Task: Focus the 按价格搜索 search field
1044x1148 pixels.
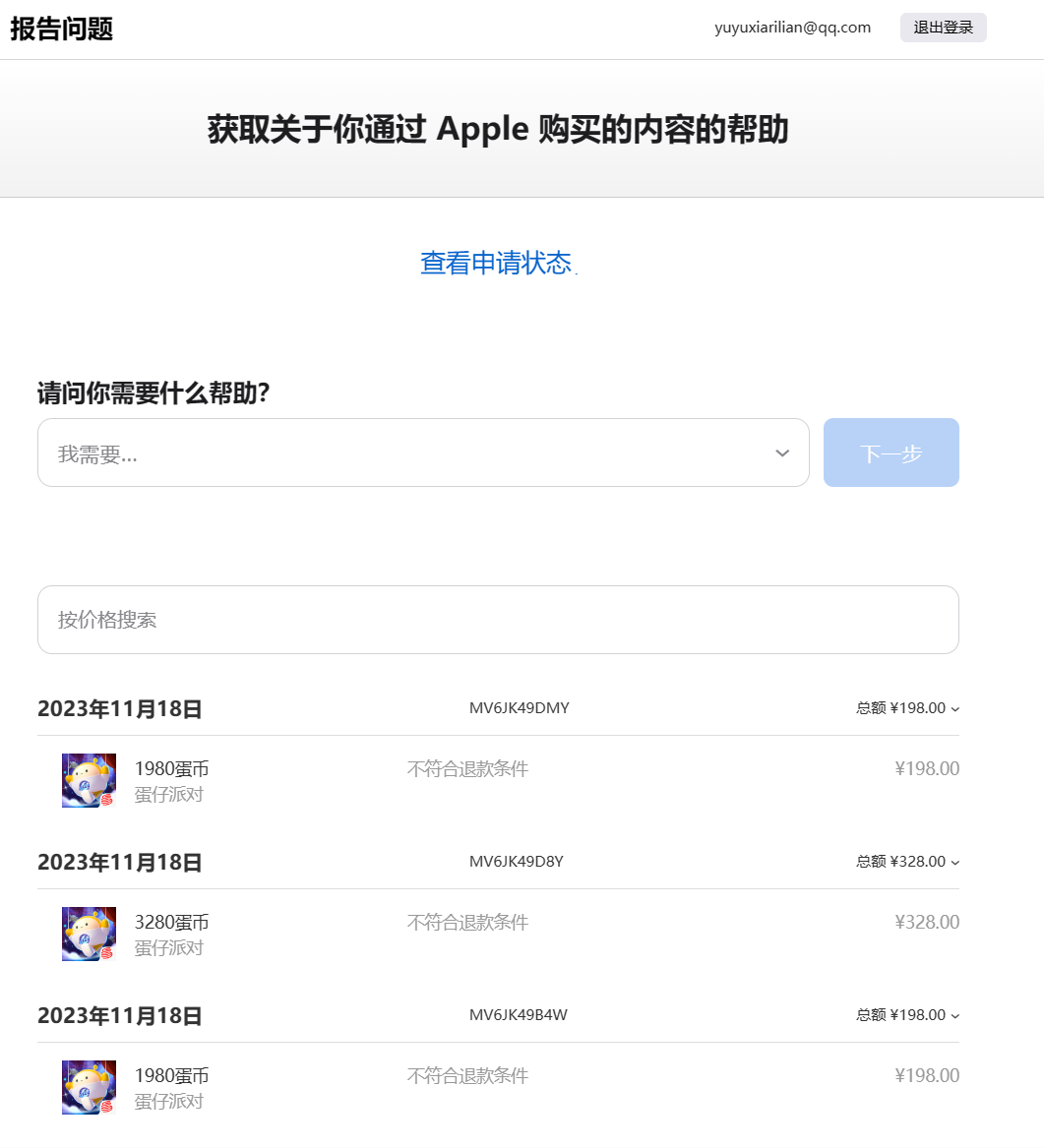Action: click(x=498, y=620)
